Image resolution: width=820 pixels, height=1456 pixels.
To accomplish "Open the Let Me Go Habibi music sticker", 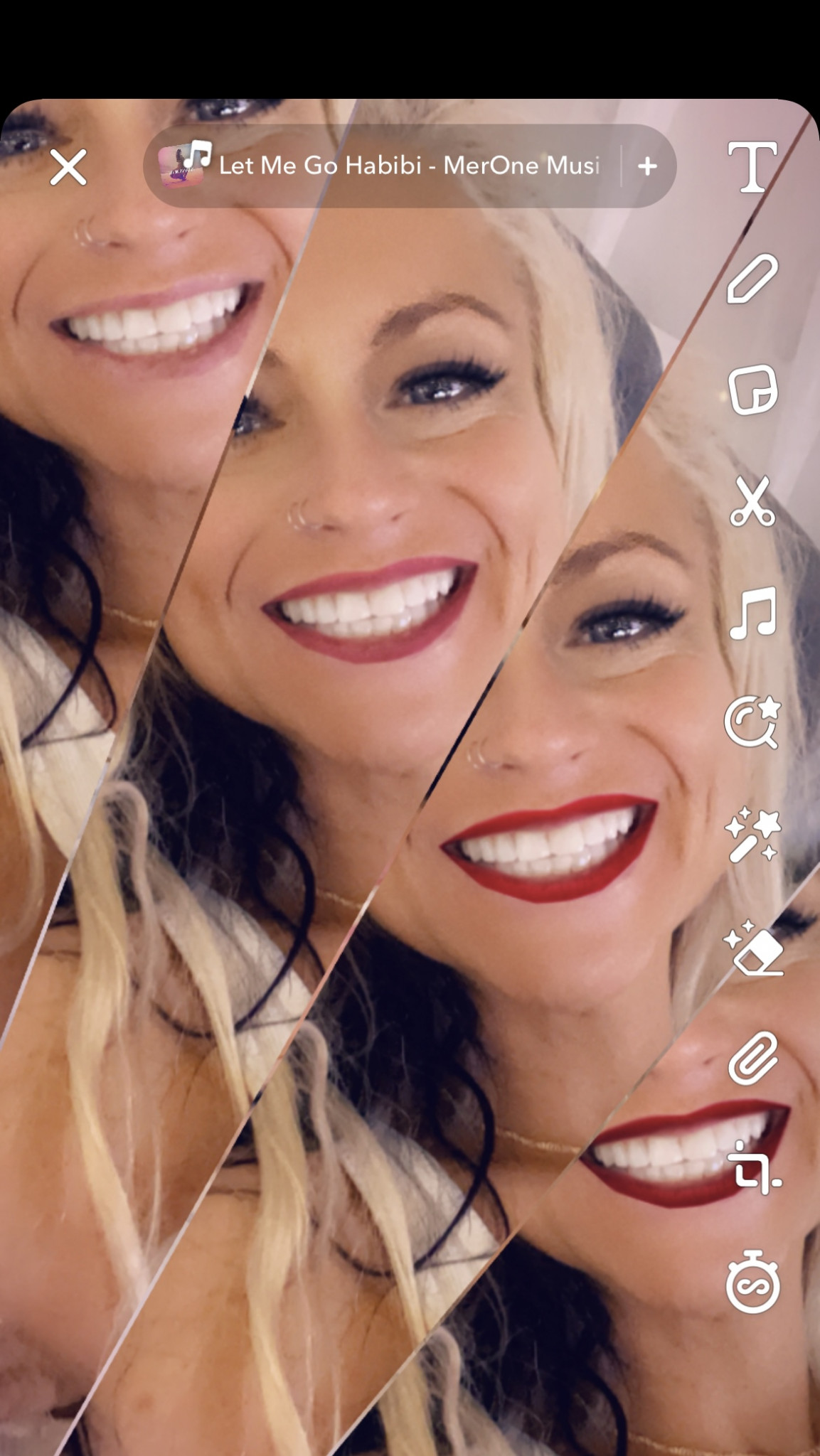I will point(381,166).
